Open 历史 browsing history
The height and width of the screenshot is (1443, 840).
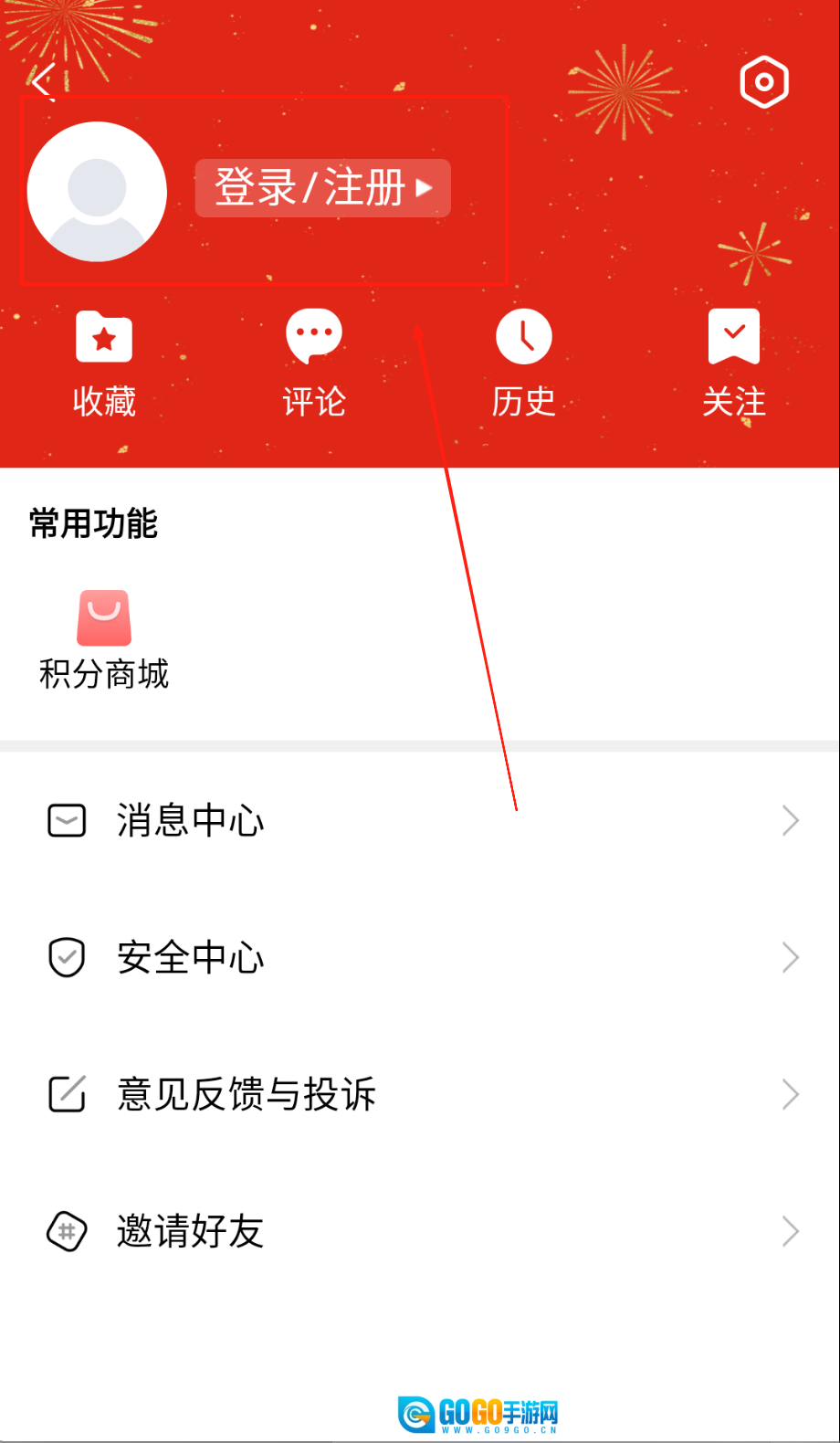click(524, 363)
